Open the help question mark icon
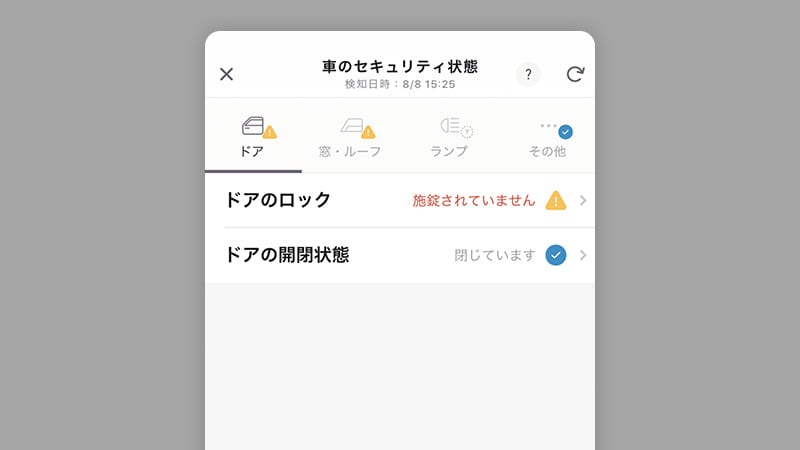This screenshot has height=450, width=800. (528, 74)
